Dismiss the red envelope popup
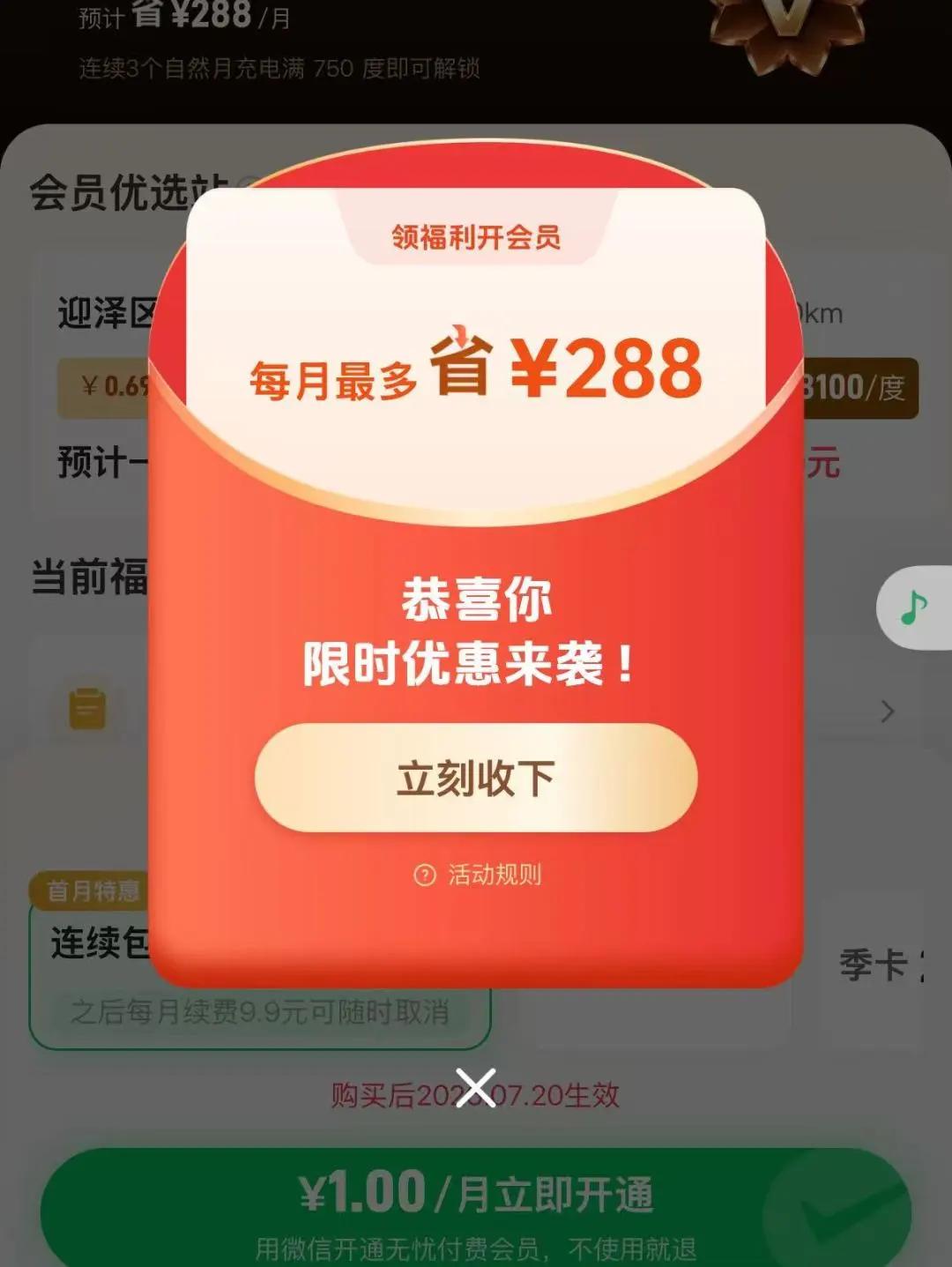 [x=476, y=1088]
